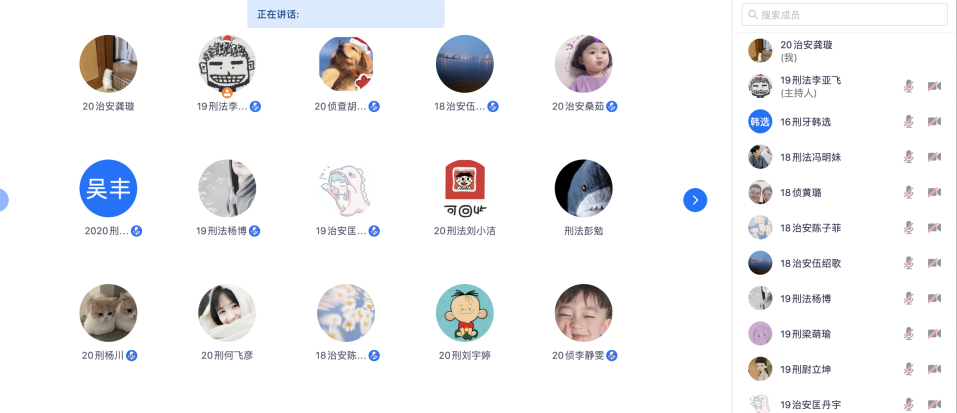Tap the microphone icon for 19刑法李亚飞
The height and width of the screenshot is (413, 957).
click(909, 86)
